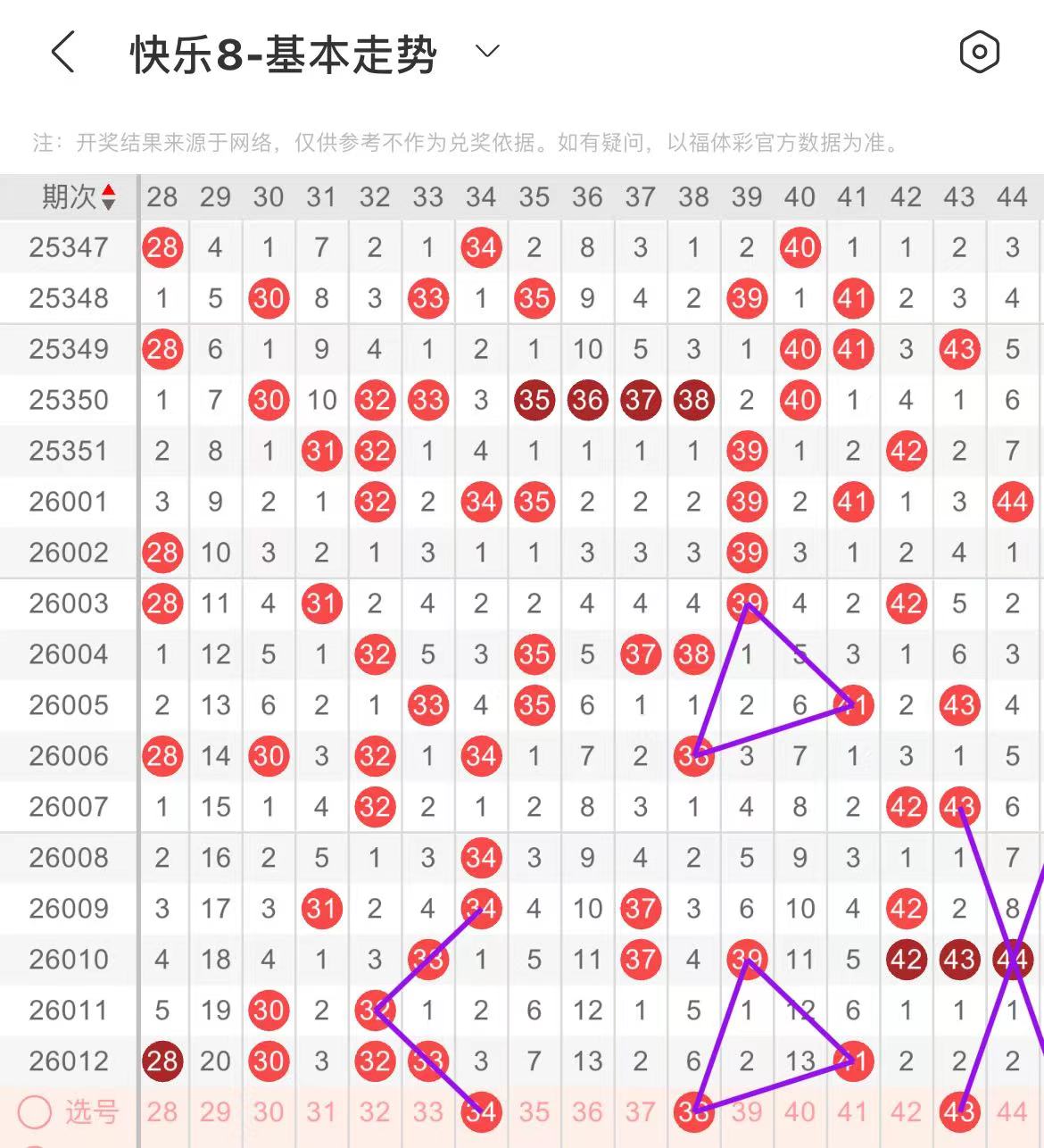Screen dimensions: 1044x1148
Task: Pick number 30 in the 选号 row
Action: [x=268, y=1112]
